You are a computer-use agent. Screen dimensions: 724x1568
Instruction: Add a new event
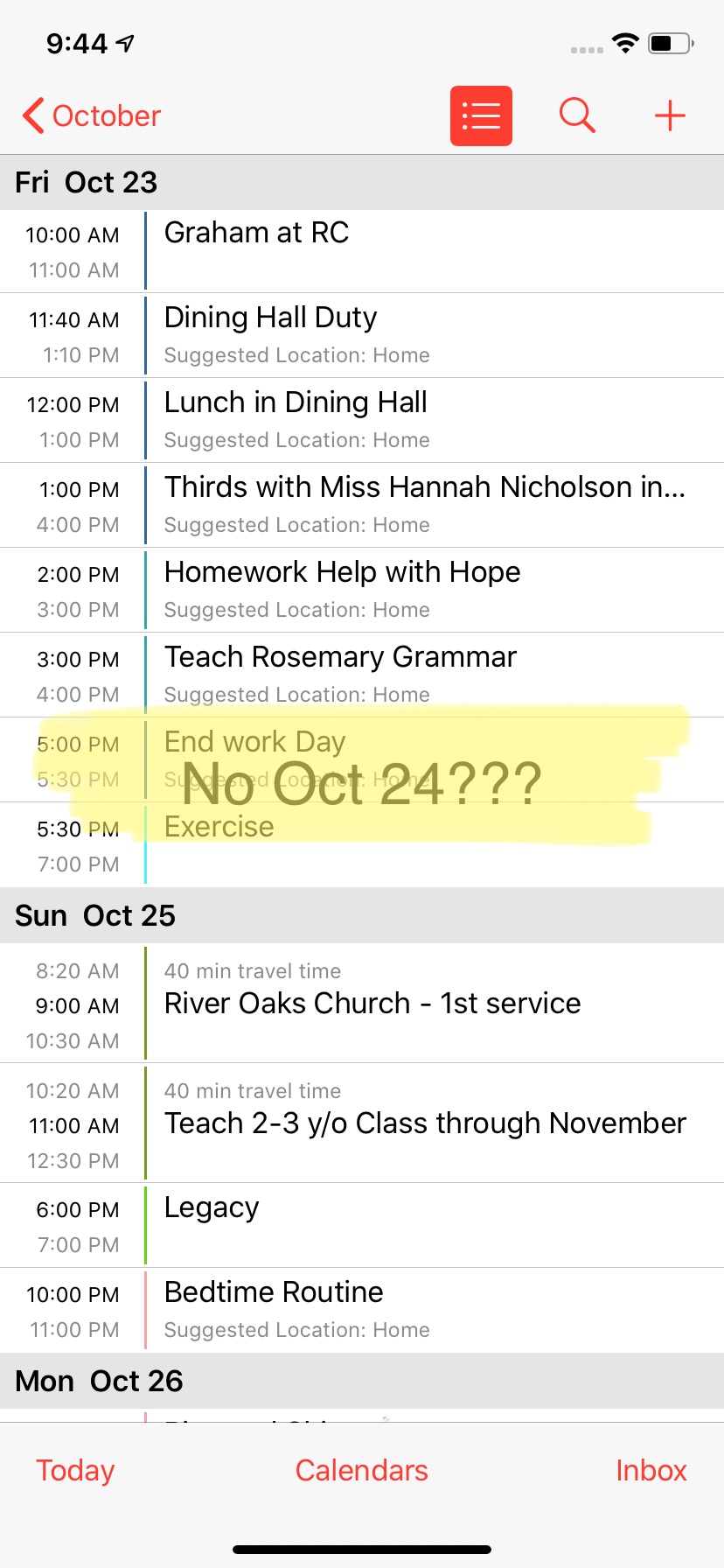tap(670, 115)
